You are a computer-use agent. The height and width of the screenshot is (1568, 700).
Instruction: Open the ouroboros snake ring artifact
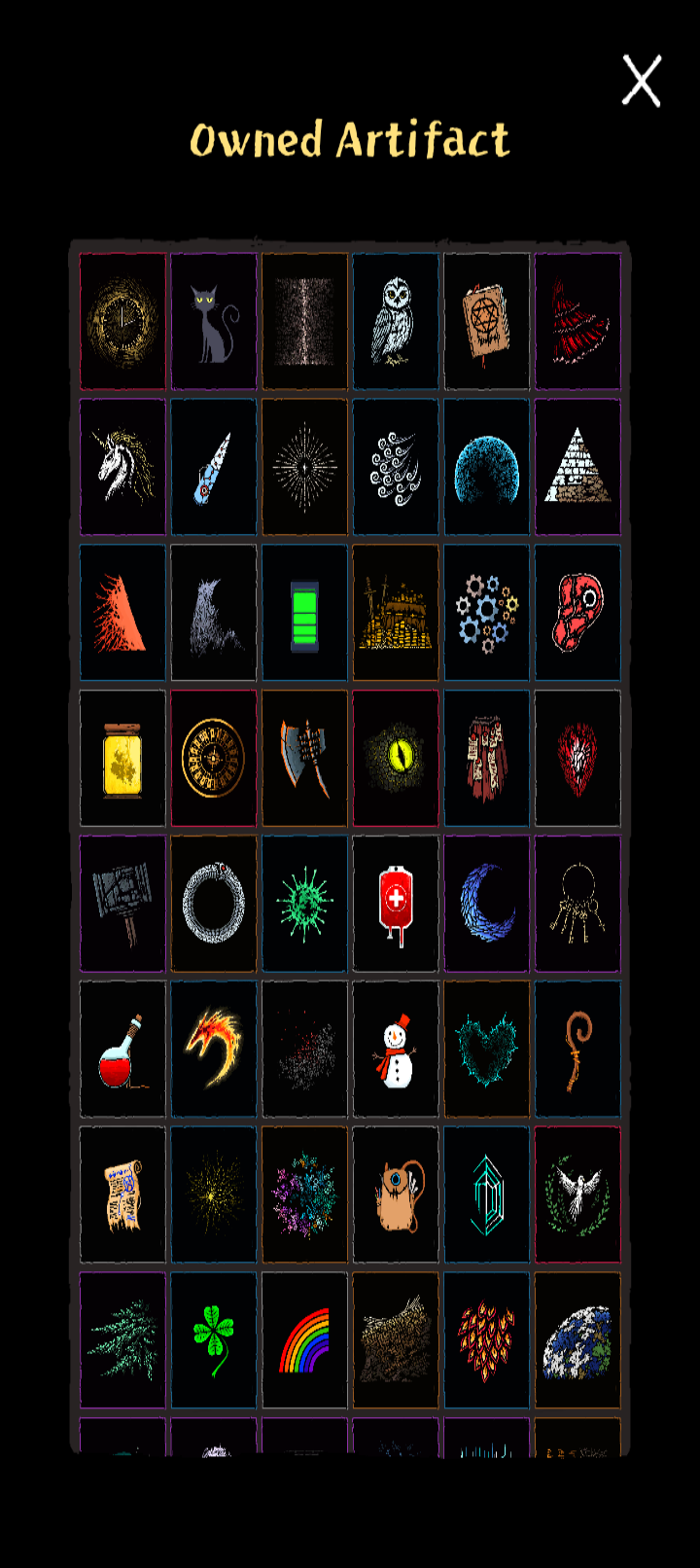point(214,904)
